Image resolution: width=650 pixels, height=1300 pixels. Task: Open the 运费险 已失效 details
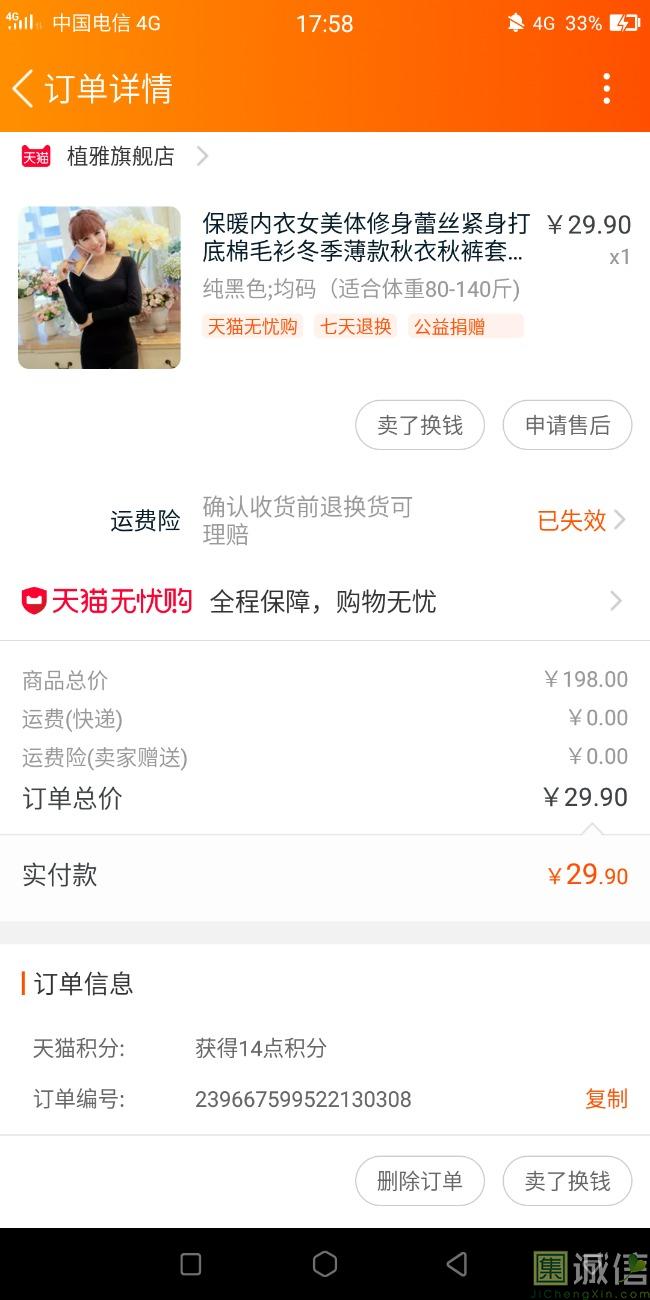580,520
